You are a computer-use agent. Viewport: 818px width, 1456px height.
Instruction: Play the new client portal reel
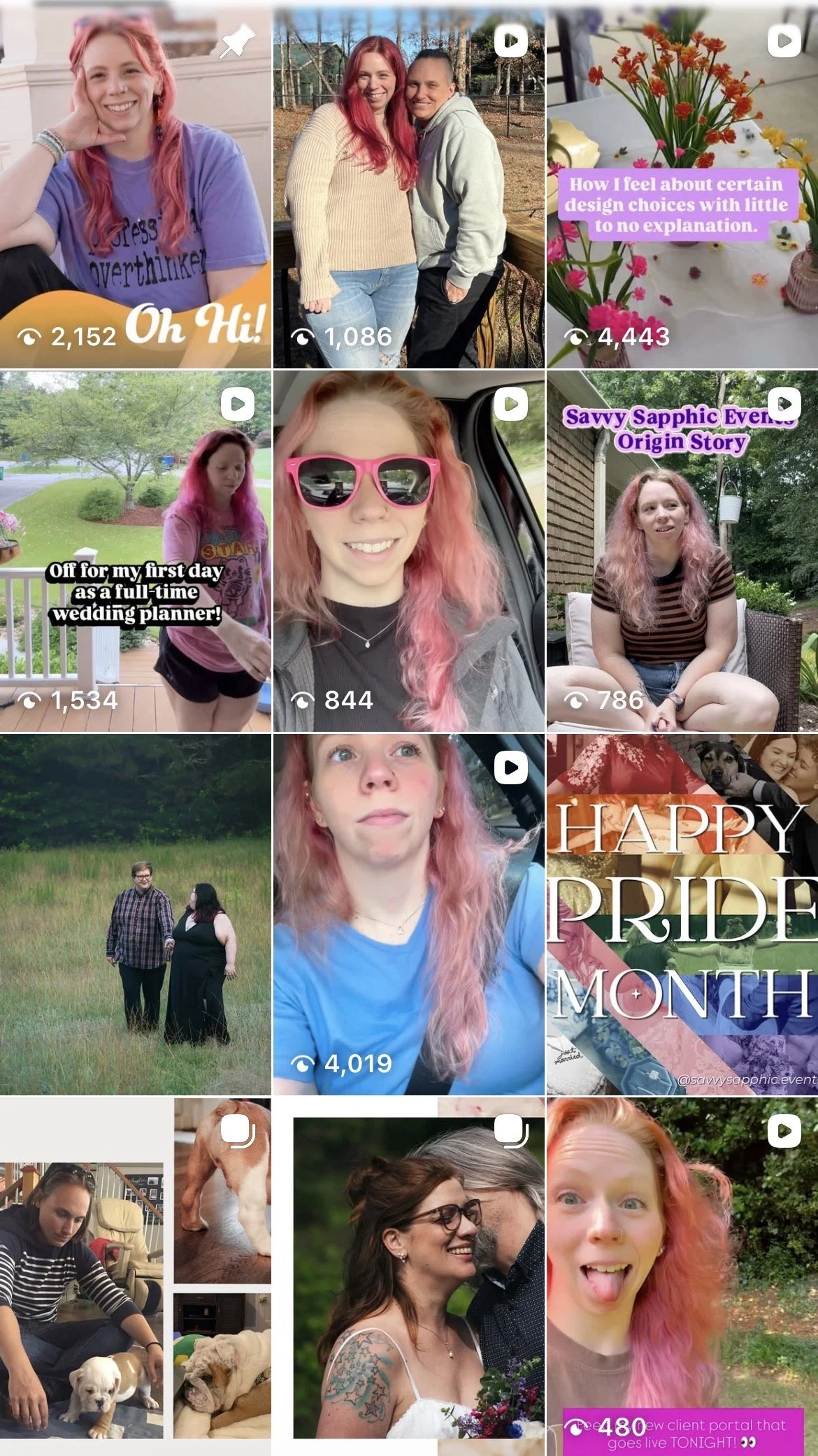click(x=682, y=1276)
